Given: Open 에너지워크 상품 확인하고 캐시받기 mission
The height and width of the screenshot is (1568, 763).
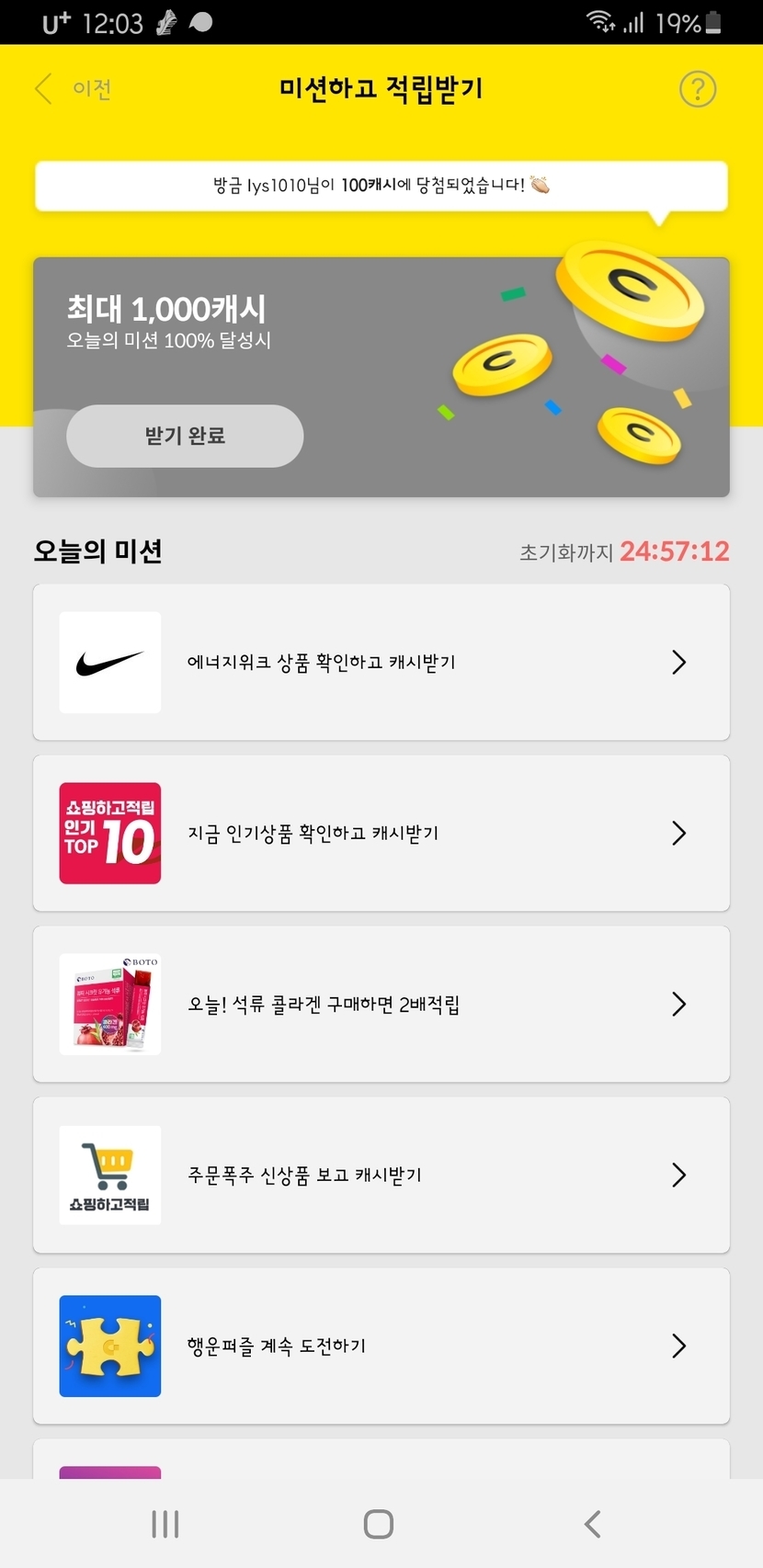Looking at the screenshot, I should pyautogui.click(x=381, y=662).
